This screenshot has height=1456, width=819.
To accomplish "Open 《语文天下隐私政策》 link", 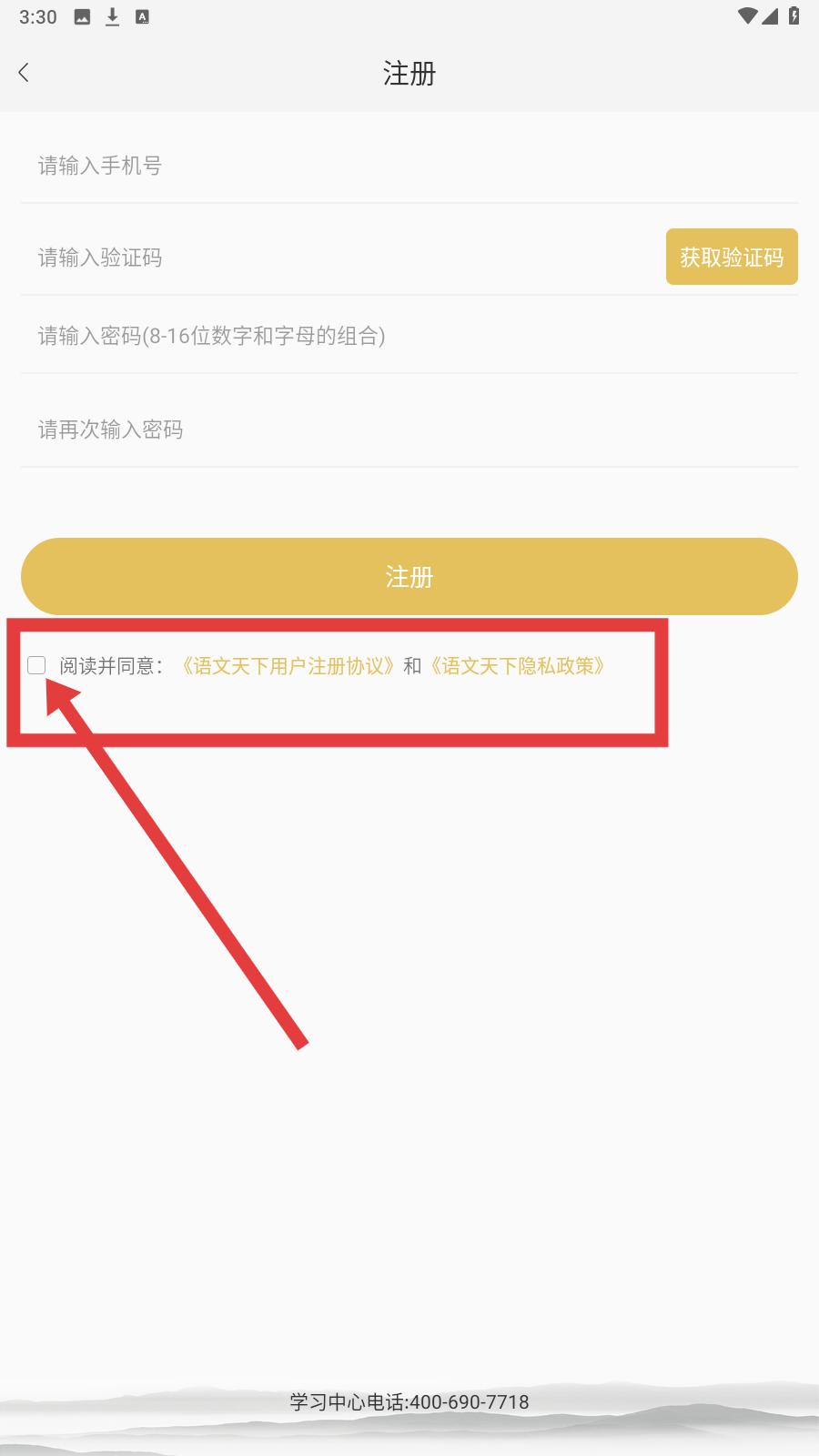I will (517, 666).
